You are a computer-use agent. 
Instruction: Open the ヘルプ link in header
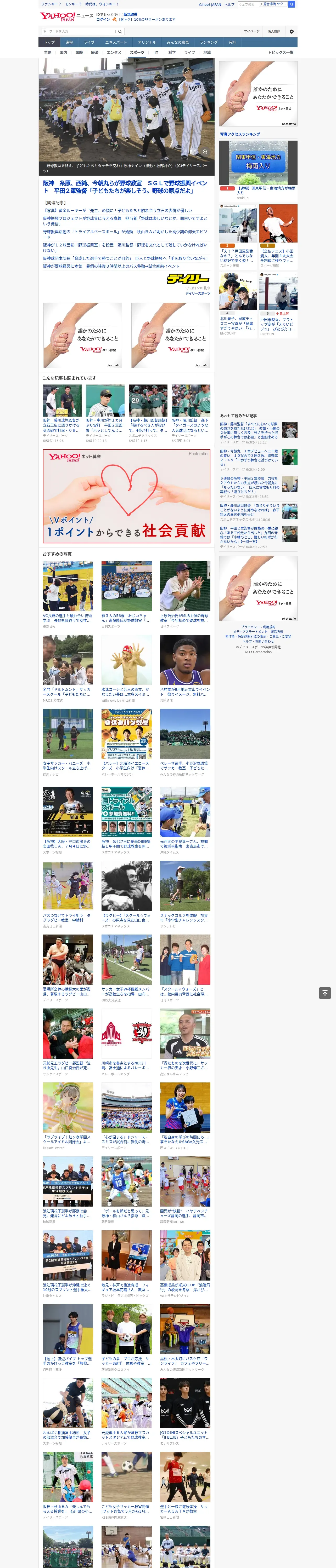tap(229, 4)
